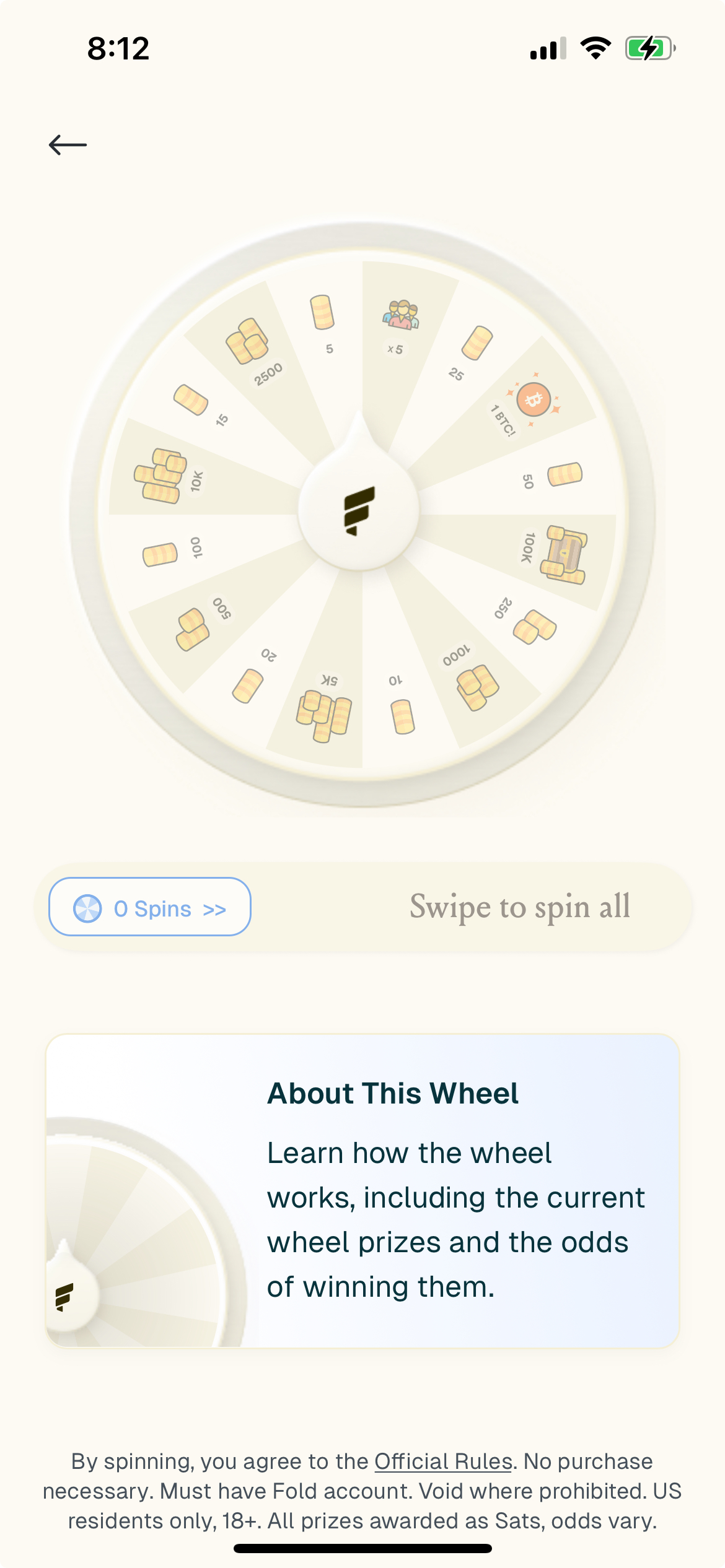Viewport: 725px width, 1568px height.
Task: Tap the 0 Spins button
Action: pos(149,907)
